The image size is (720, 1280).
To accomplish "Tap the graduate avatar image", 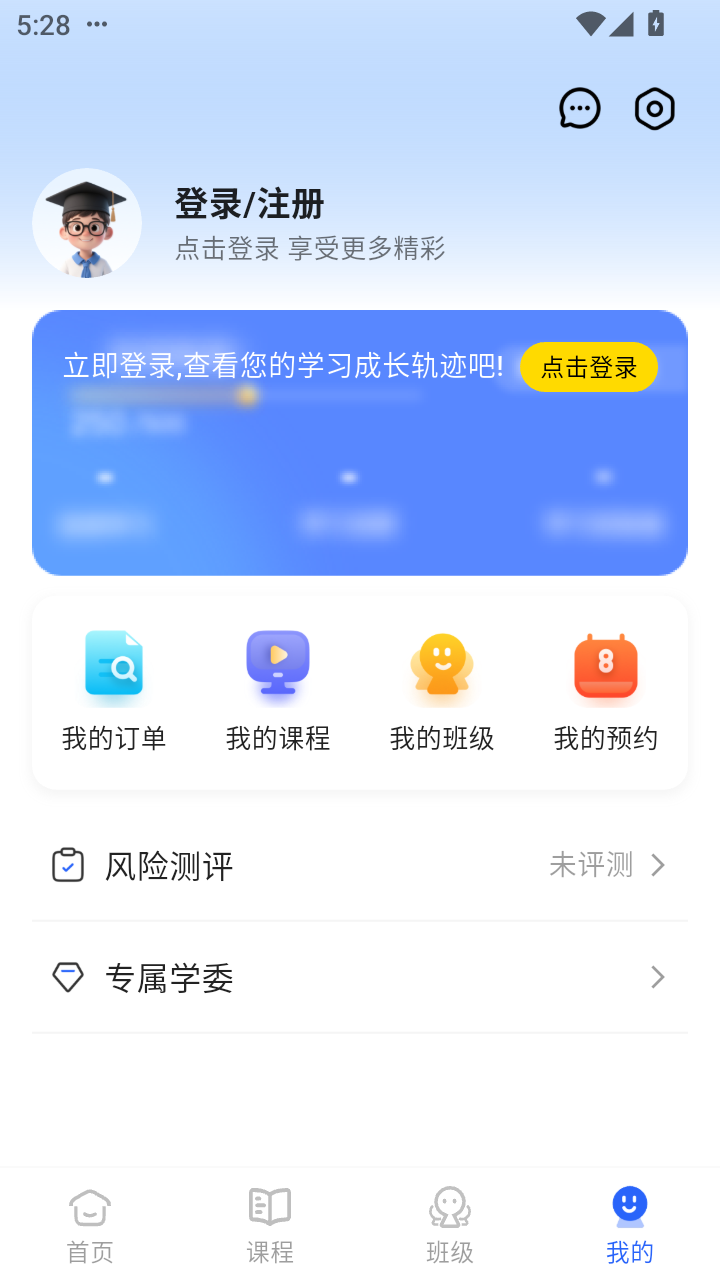I will [x=87, y=222].
